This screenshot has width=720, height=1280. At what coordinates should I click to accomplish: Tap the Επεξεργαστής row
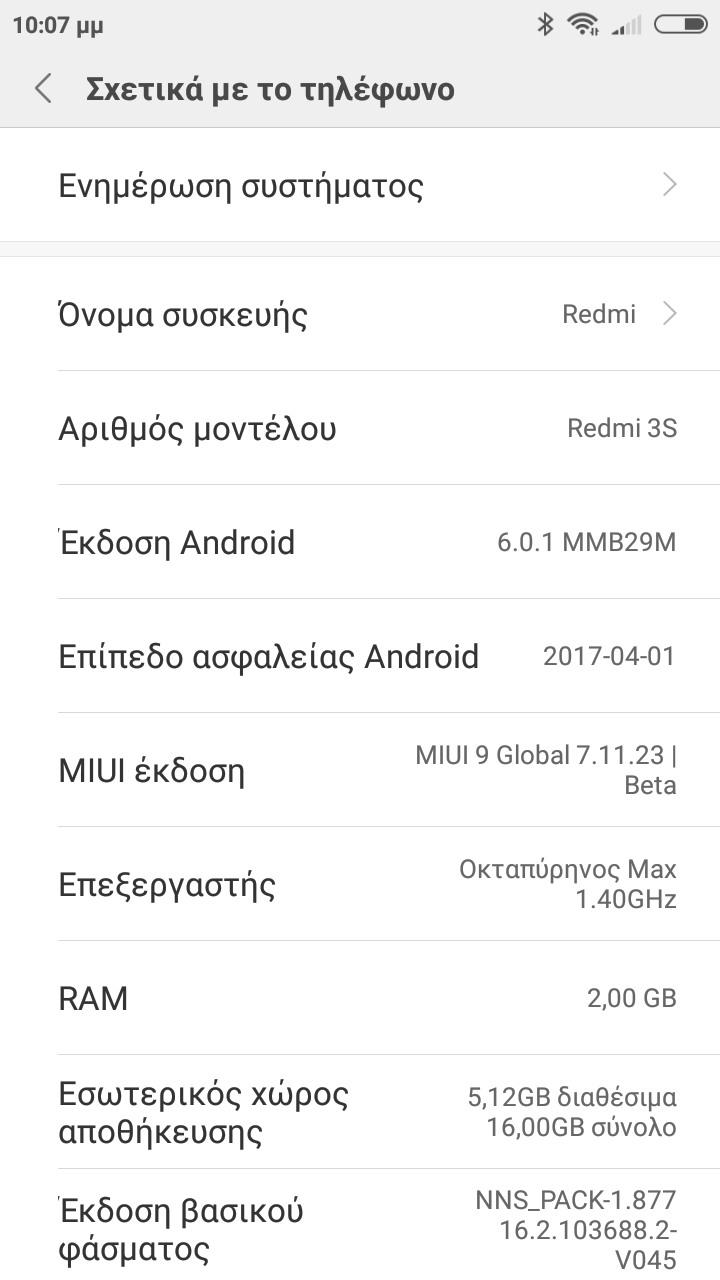[360, 885]
